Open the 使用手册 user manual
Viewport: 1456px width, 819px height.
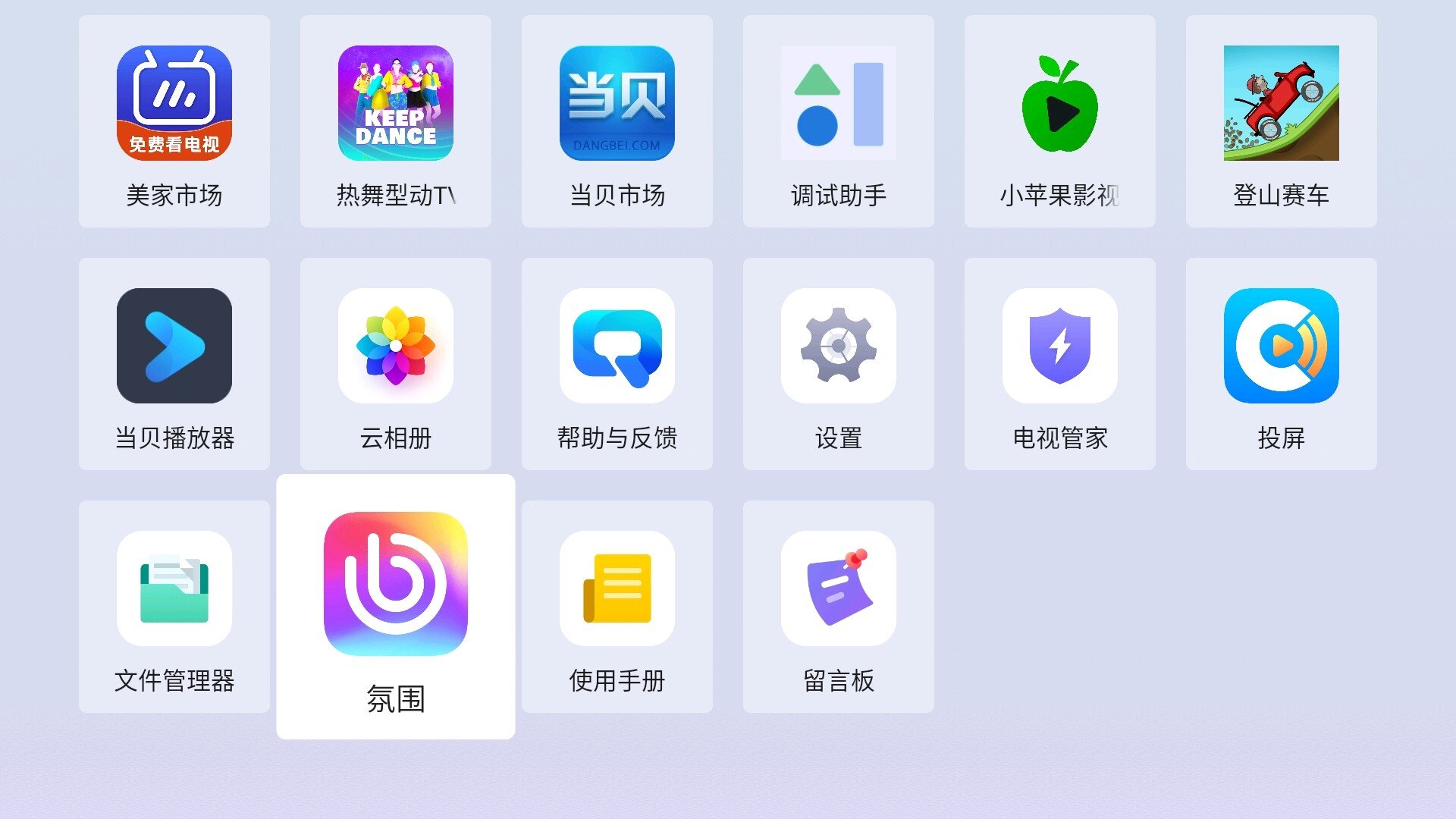pyautogui.click(x=617, y=607)
